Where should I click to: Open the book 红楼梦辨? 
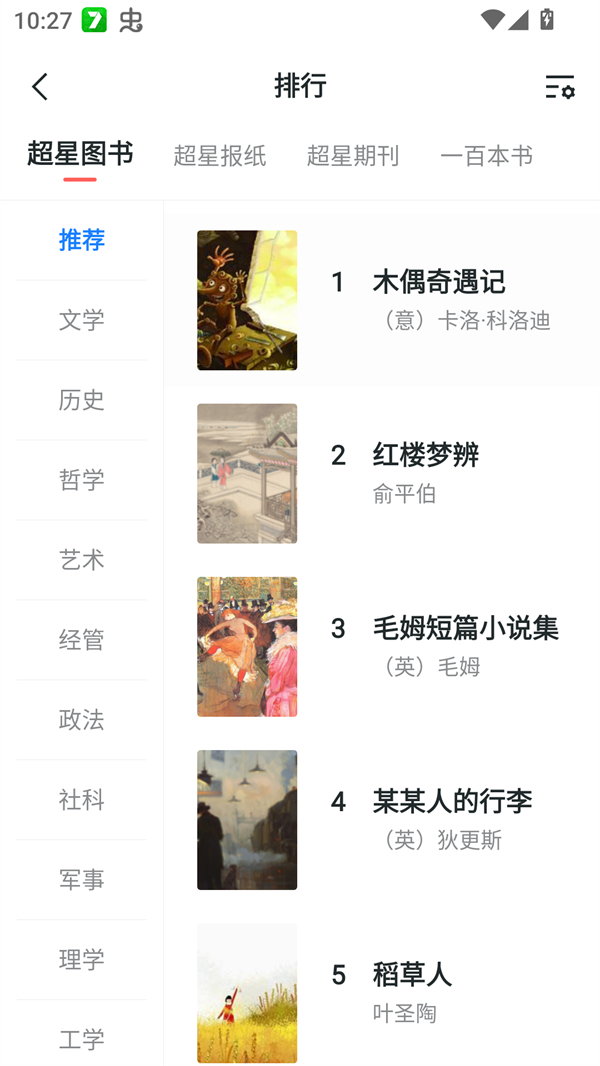click(x=425, y=456)
